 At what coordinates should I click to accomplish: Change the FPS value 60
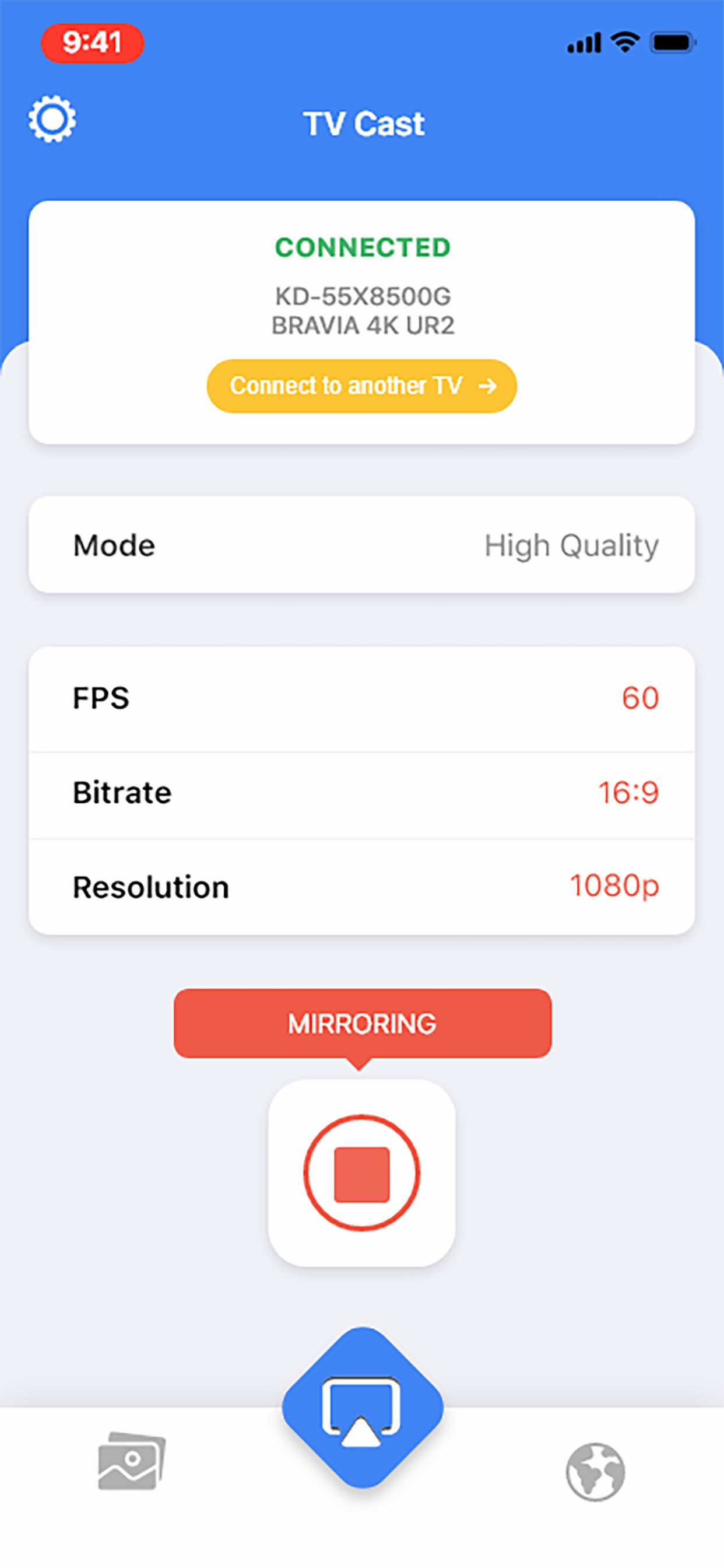point(639,699)
